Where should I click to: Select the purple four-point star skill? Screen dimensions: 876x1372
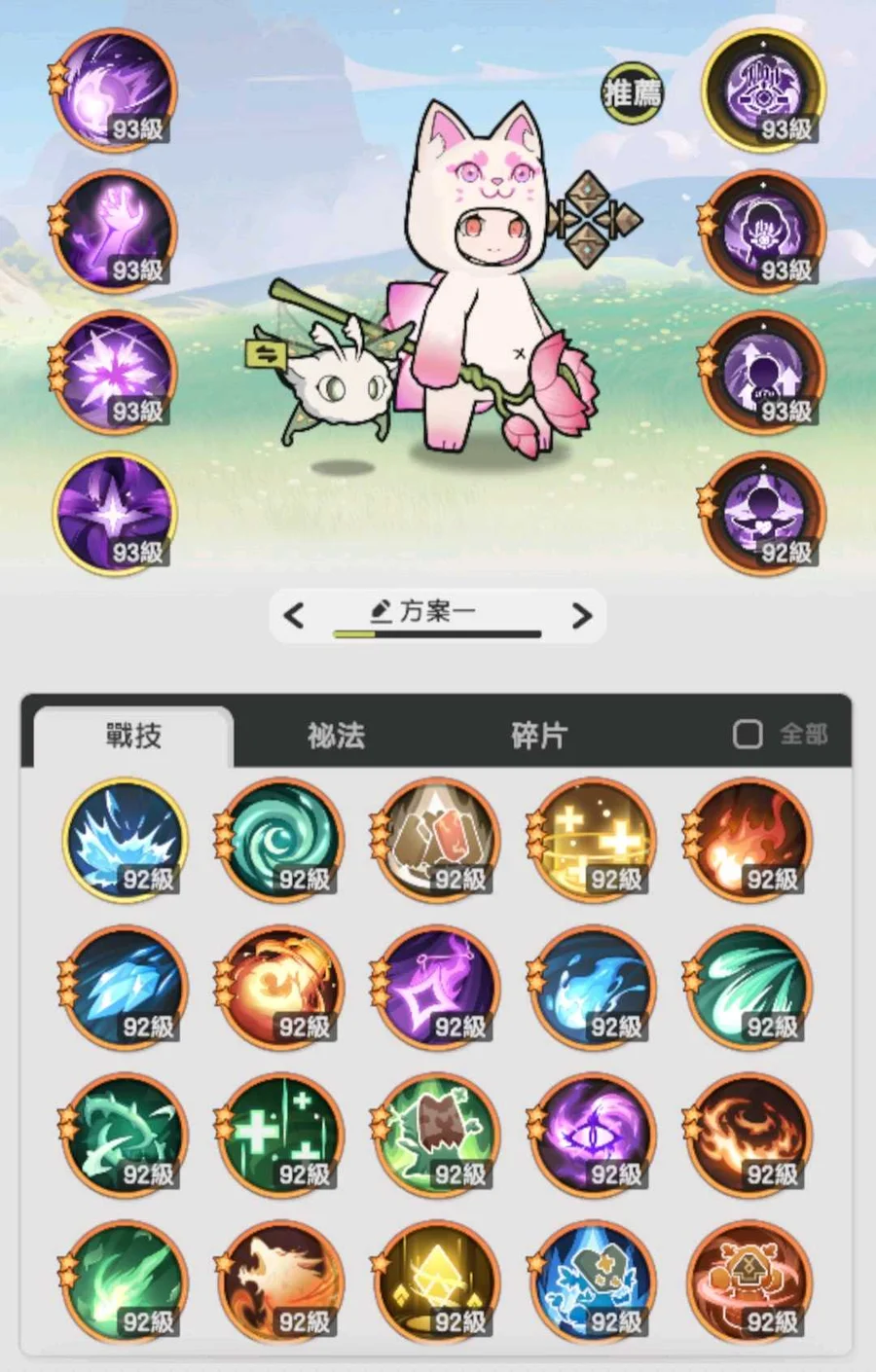click(438, 988)
